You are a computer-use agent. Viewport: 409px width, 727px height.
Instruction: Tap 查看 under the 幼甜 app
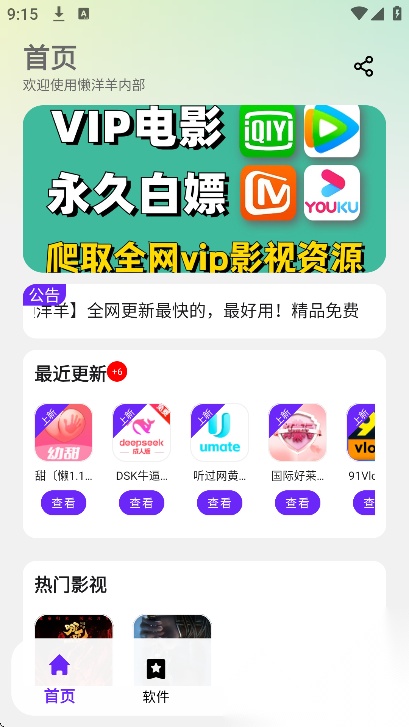pyautogui.click(x=64, y=503)
